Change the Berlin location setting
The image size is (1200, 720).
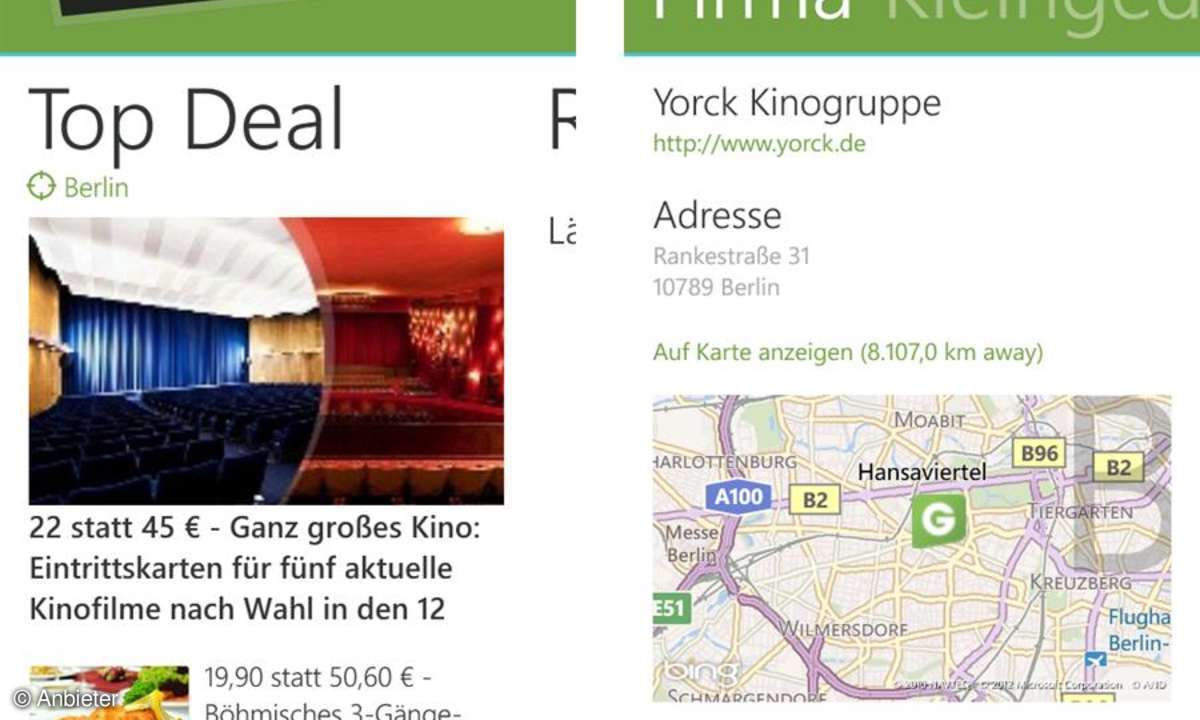click(x=78, y=187)
